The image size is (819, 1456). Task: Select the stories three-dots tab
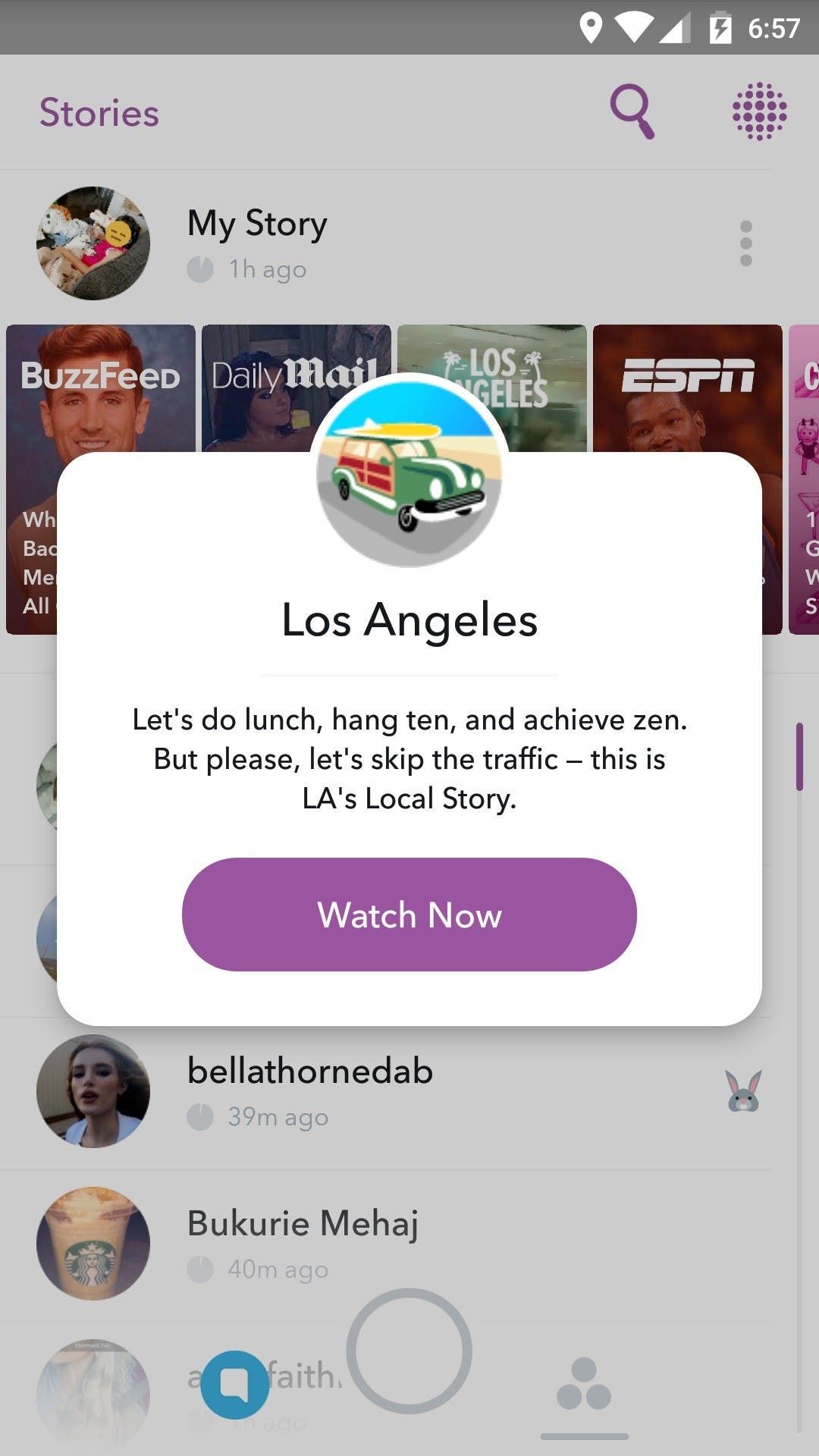coord(584,1385)
